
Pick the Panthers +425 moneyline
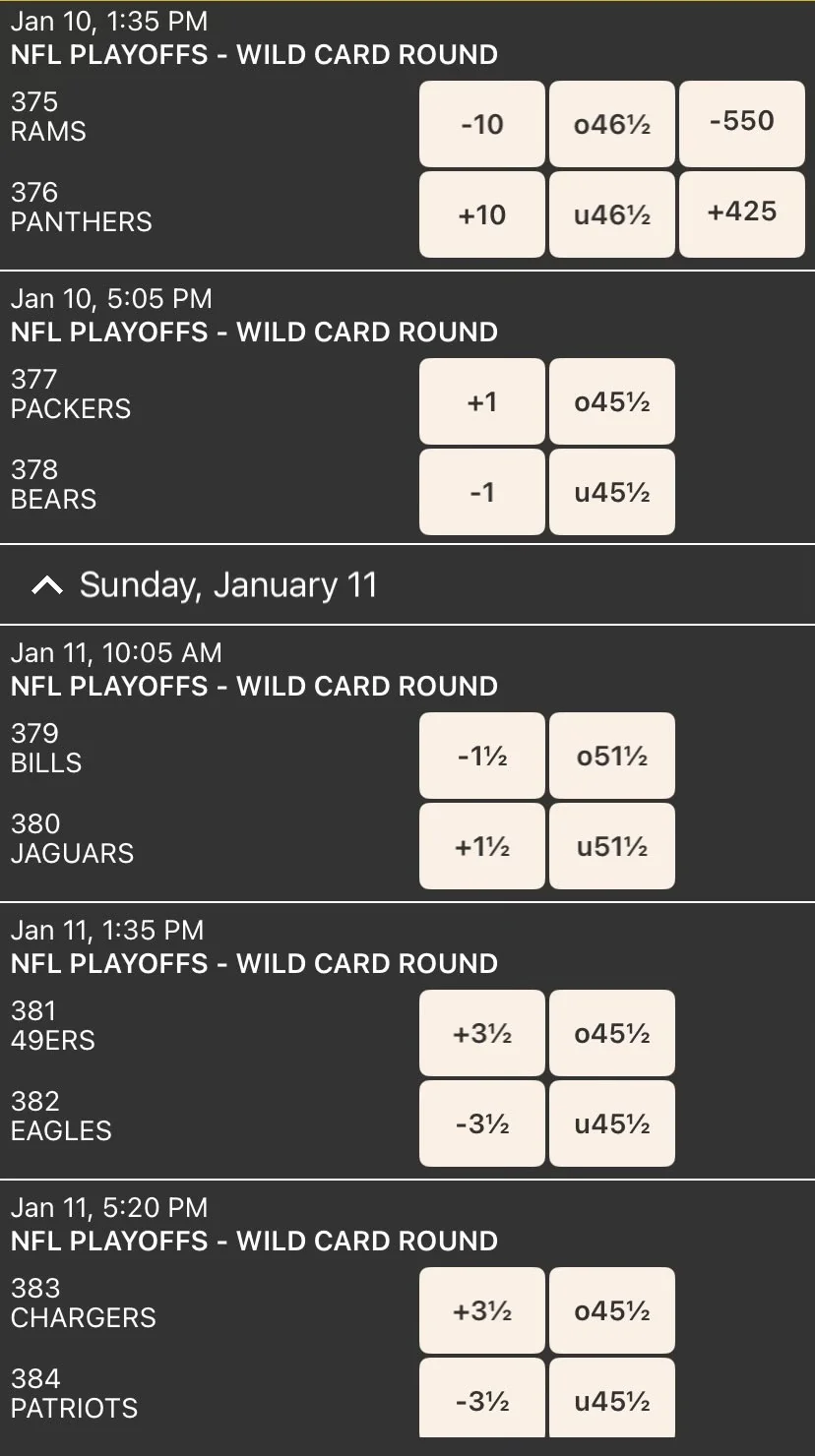[x=741, y=213]
